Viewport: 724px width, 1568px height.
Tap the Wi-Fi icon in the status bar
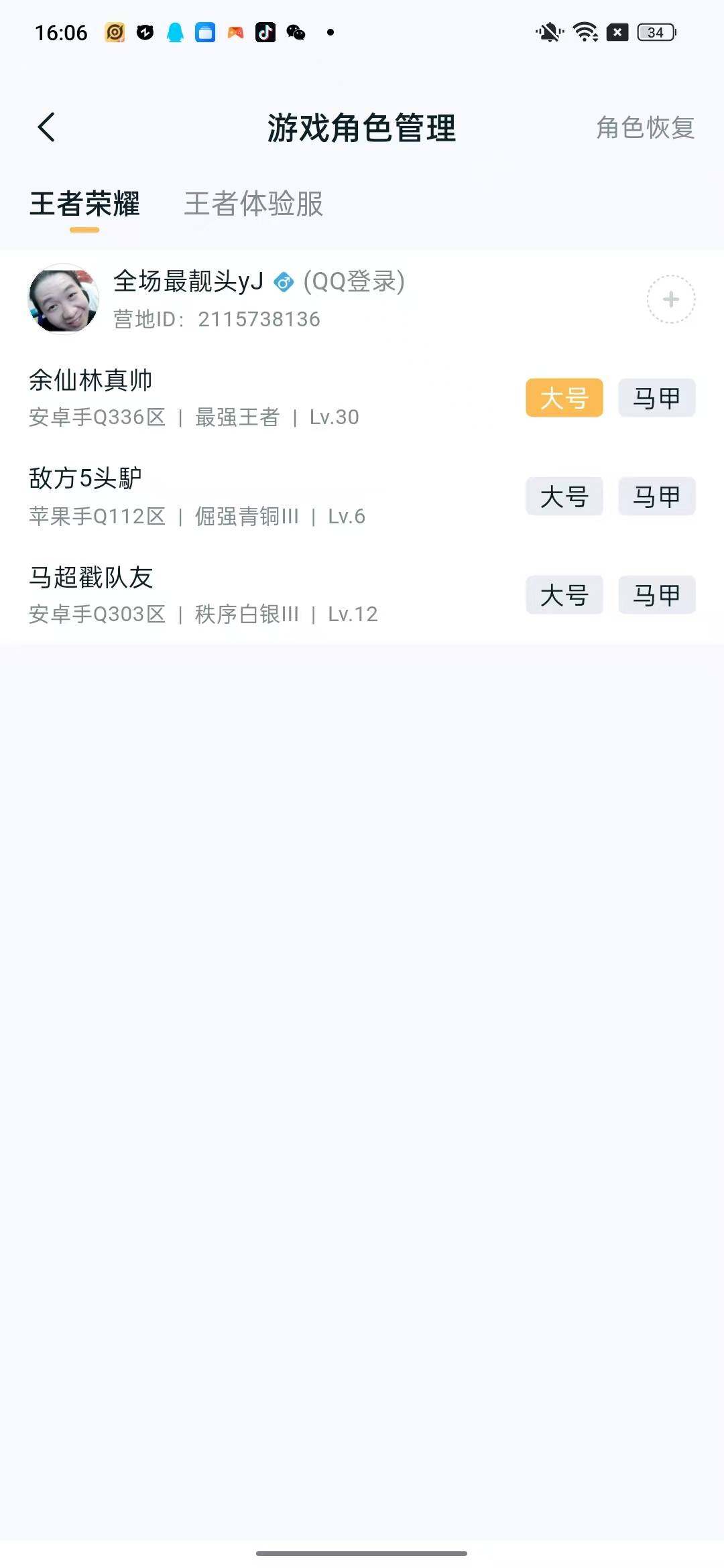tap(585, 33)
